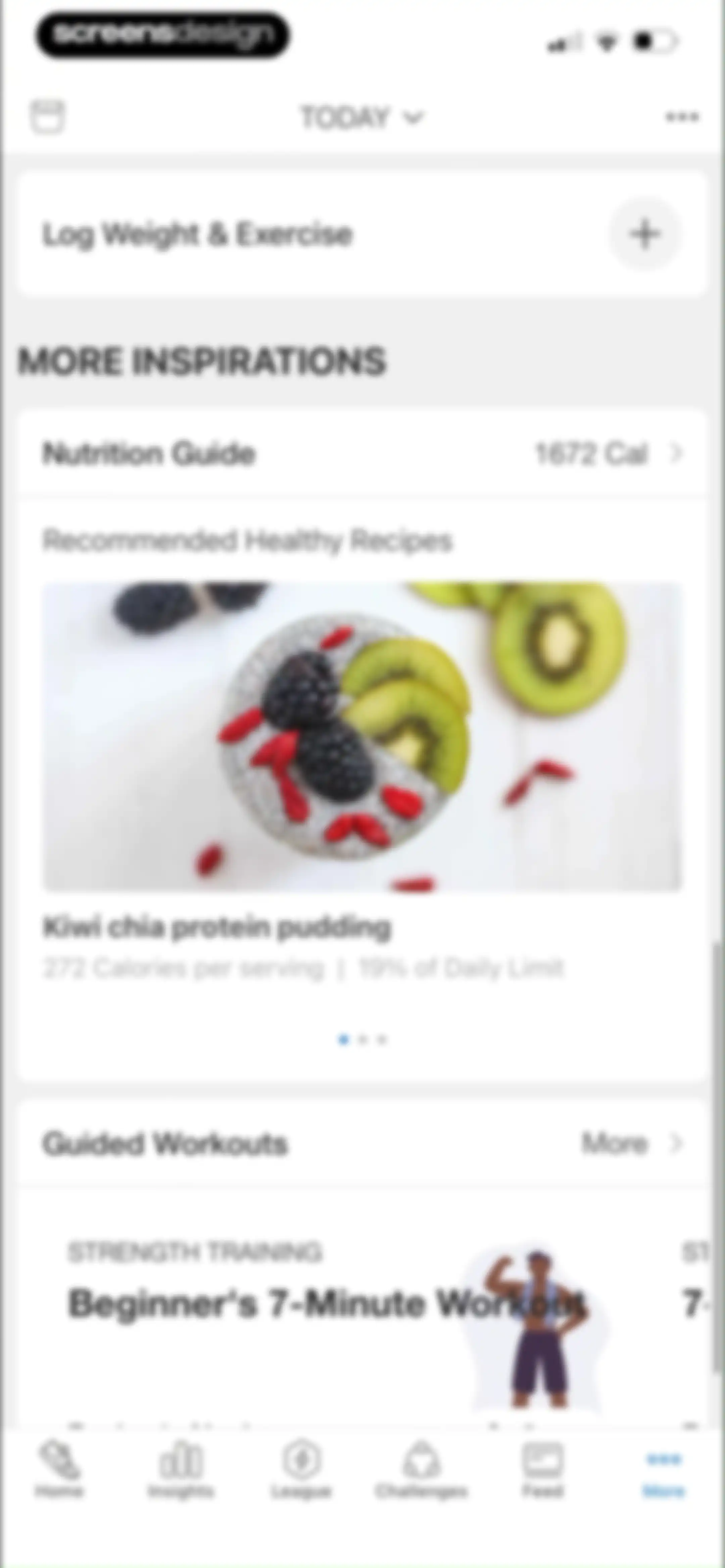Screen dimensions: 725x1568
Task: Open the calendar icon
Action: click(x=47, y=116)
